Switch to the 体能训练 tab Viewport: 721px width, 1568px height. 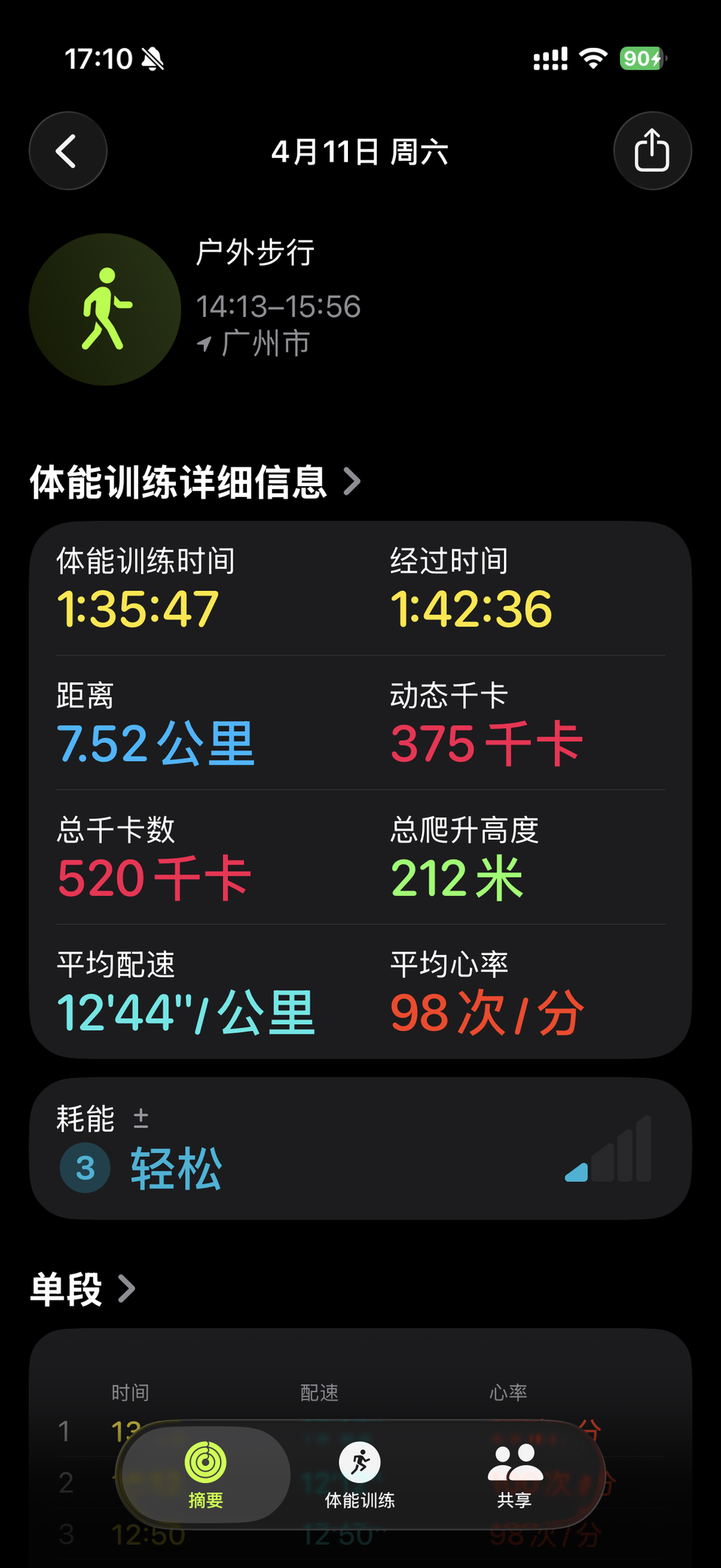click(360, 1474)
